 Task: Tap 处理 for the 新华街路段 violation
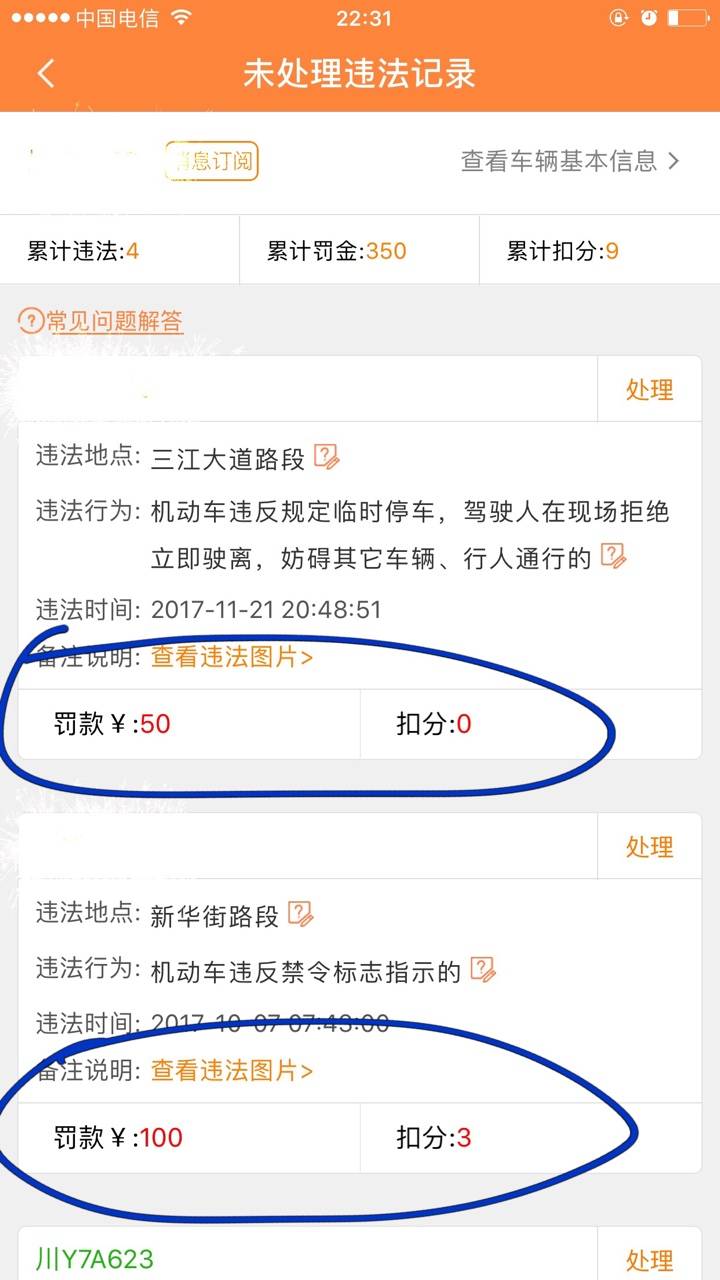649,847
